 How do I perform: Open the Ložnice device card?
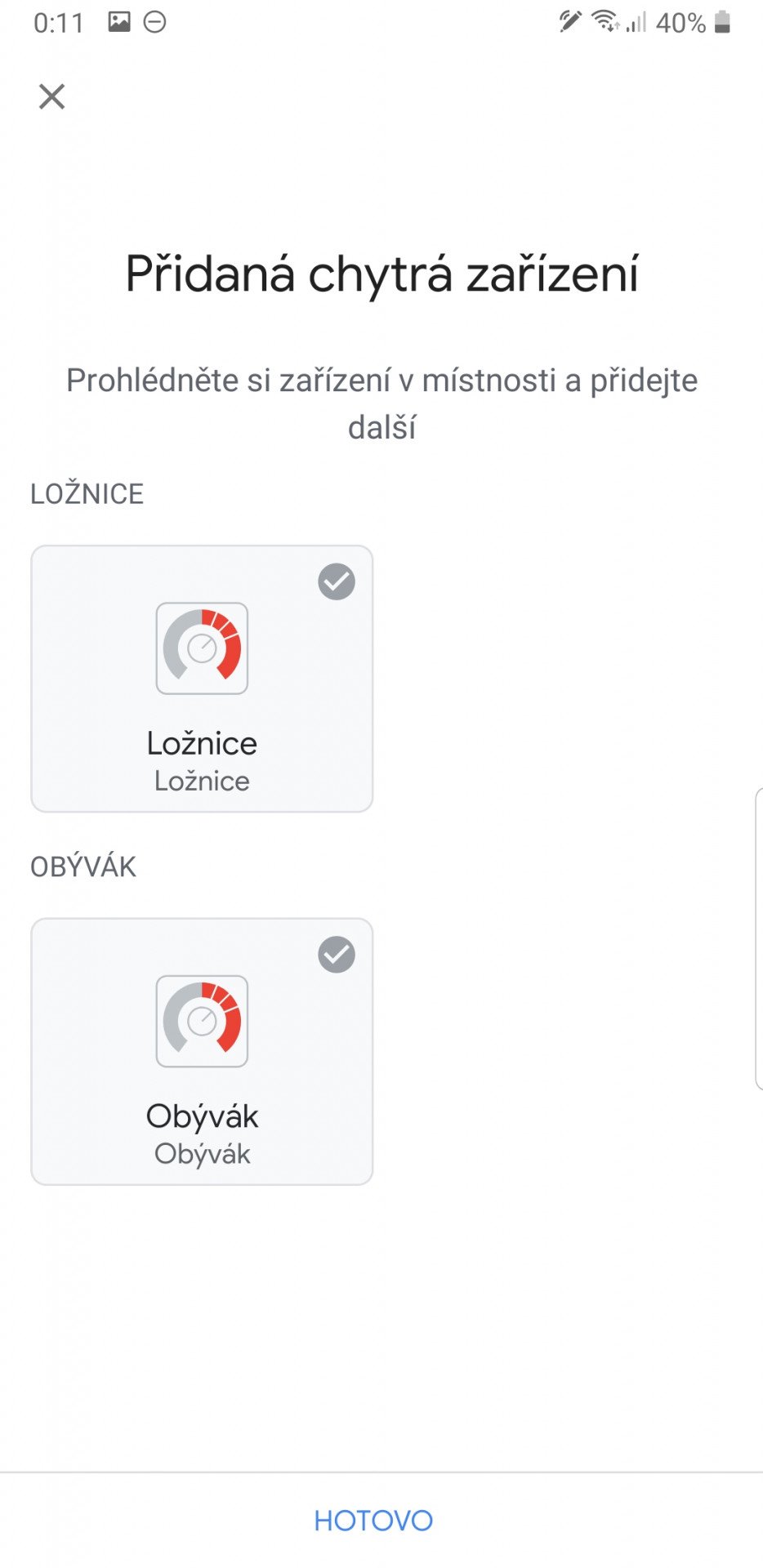202,679
